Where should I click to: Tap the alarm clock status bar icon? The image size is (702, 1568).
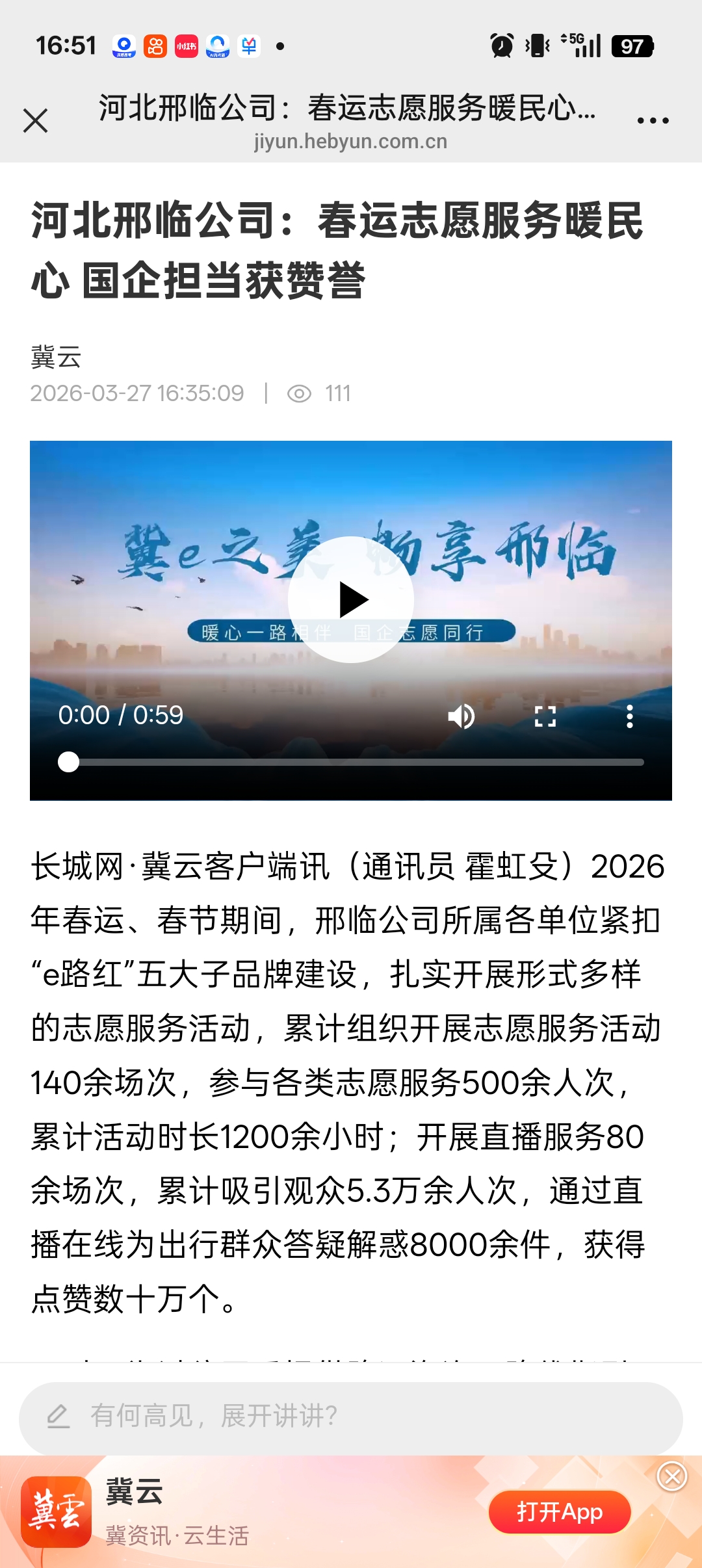point(502,46)
